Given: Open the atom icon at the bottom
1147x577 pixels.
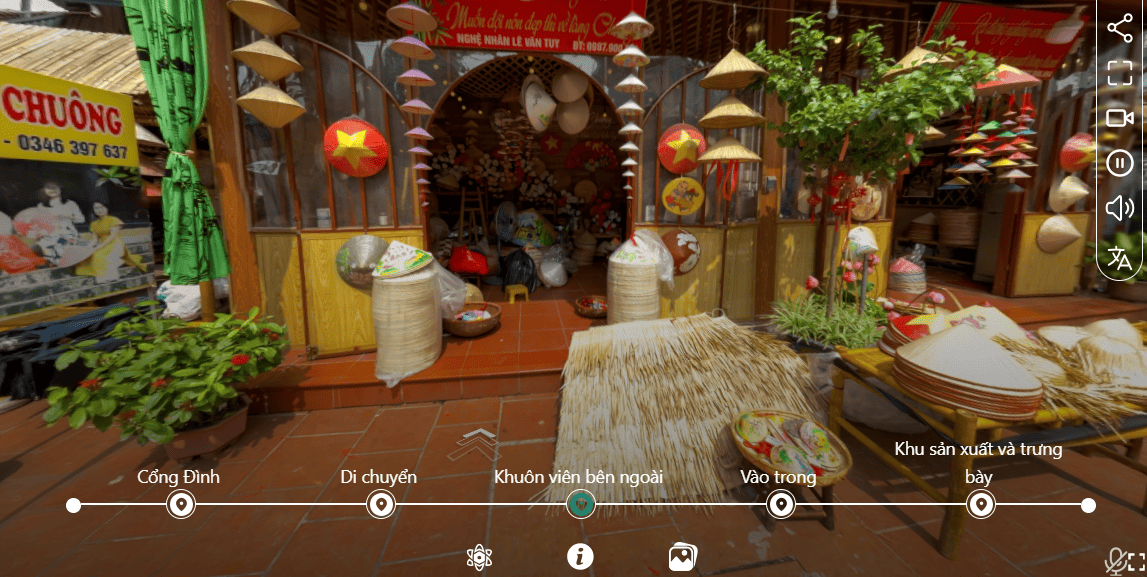Looking at the screenshot, I should pyautogui.click(x=480, y=557).
